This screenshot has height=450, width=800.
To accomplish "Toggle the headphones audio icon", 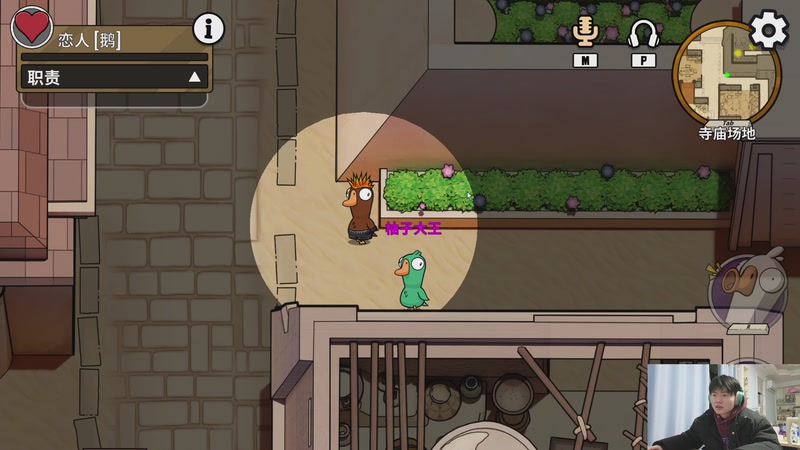I will pyautogui.click(x=642, y=33).
